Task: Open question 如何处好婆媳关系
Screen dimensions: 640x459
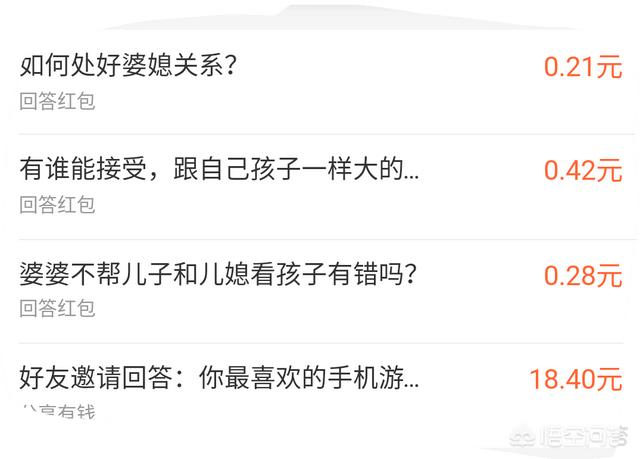Action: coord(130,67)
